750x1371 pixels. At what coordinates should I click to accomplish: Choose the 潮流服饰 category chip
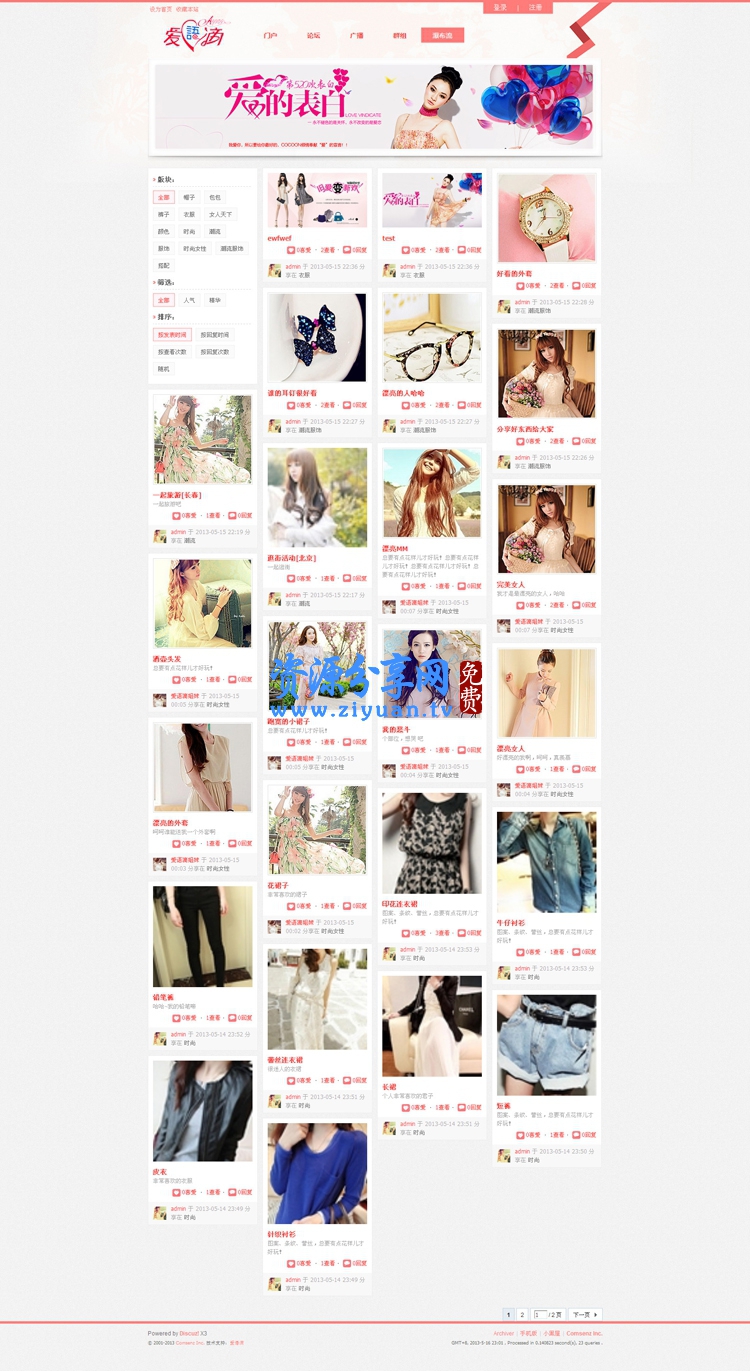pos(232,248)
